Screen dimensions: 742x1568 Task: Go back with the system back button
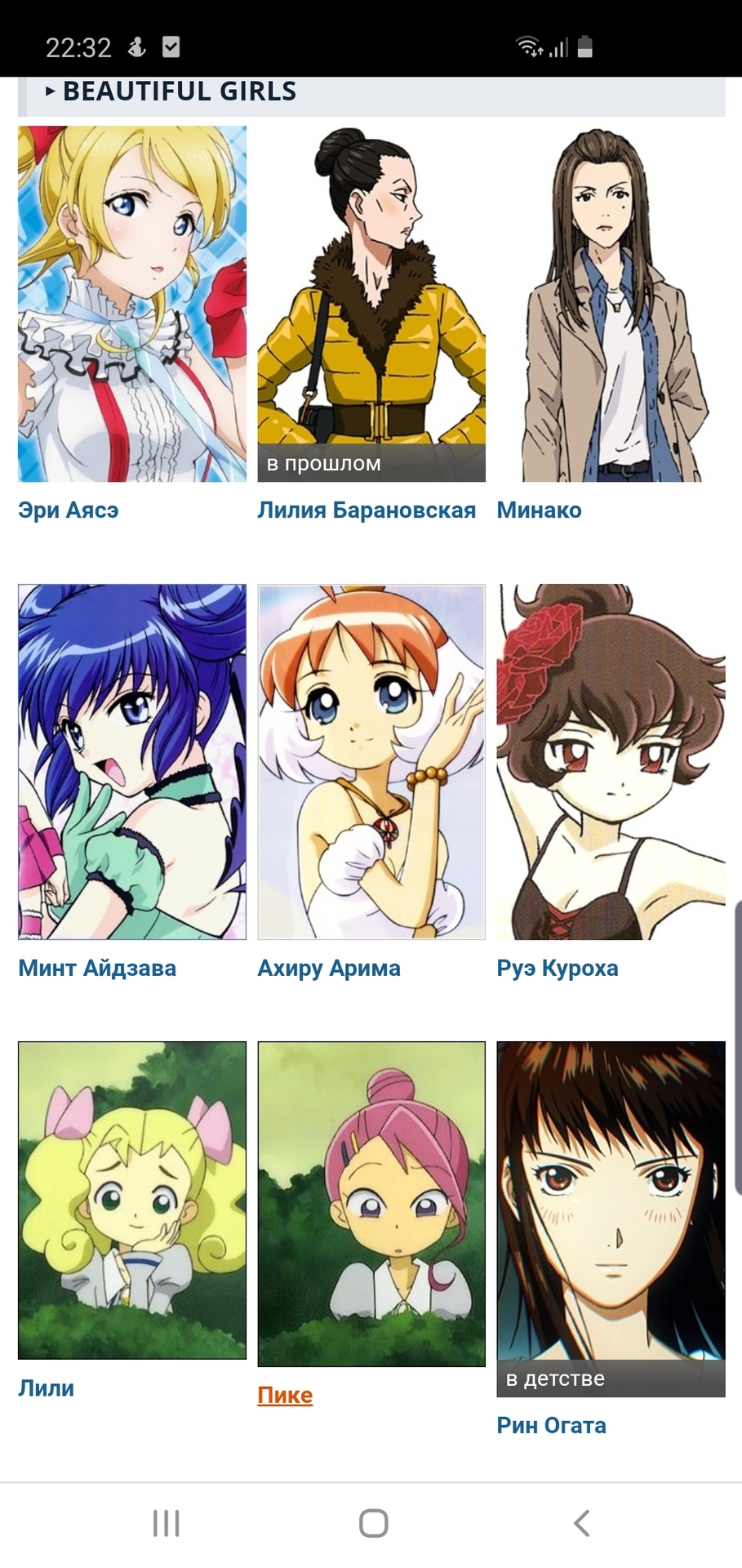click(581, 1523)
